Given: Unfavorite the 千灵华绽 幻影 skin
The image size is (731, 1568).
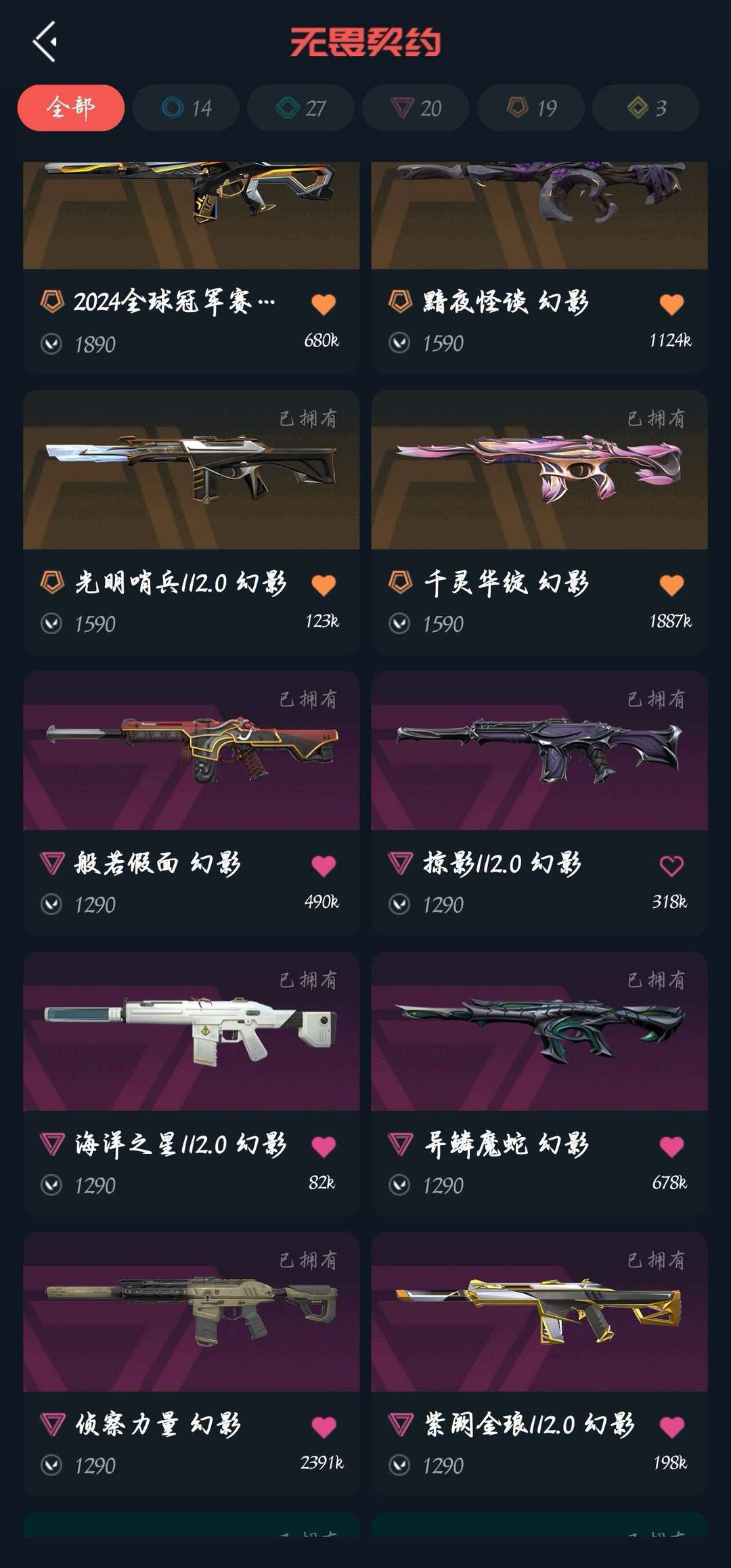Looking at the screenshot, I should pyautogui.click(x=670, y=585).
